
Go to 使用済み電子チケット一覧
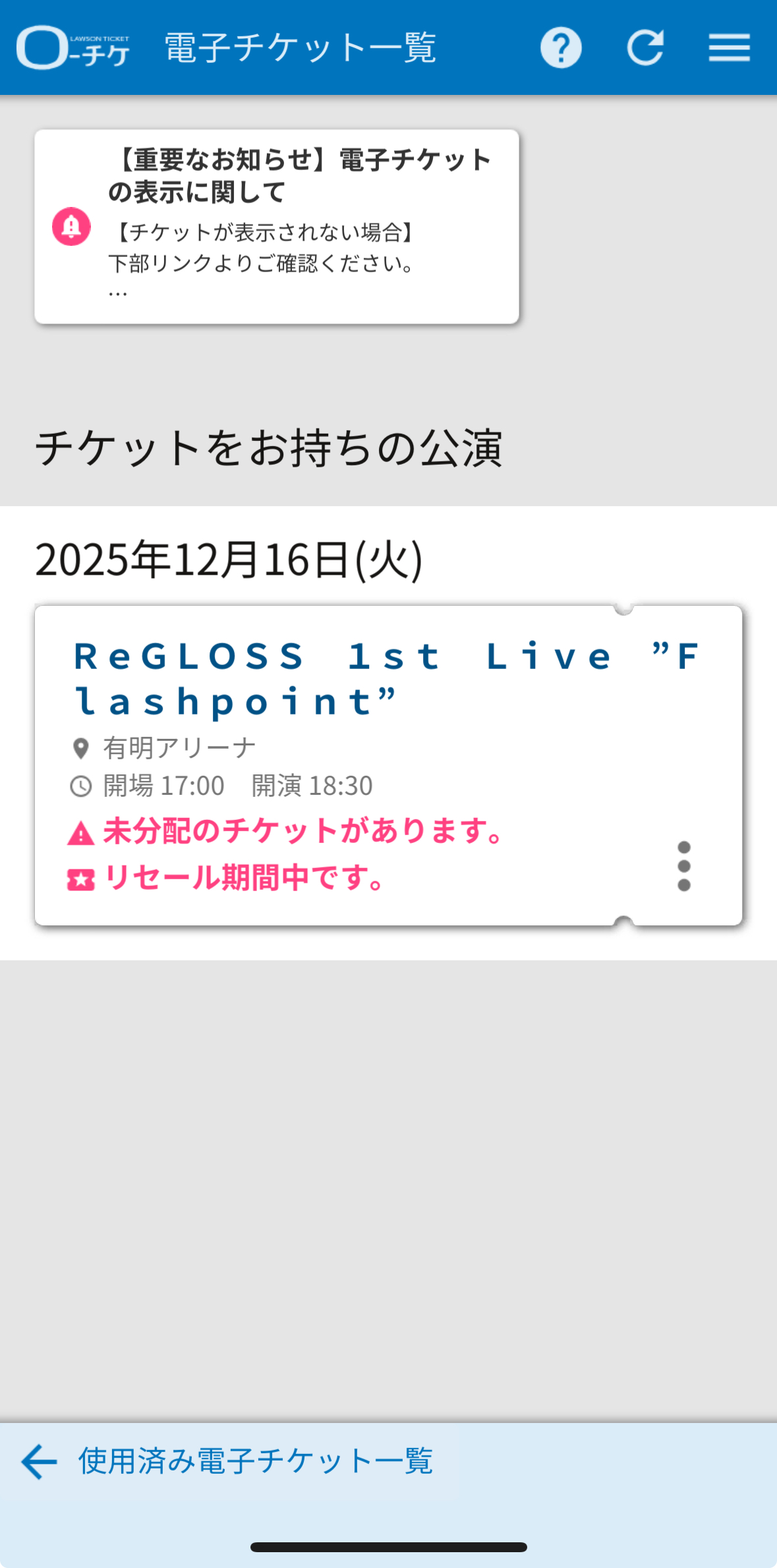point(254,1461)
